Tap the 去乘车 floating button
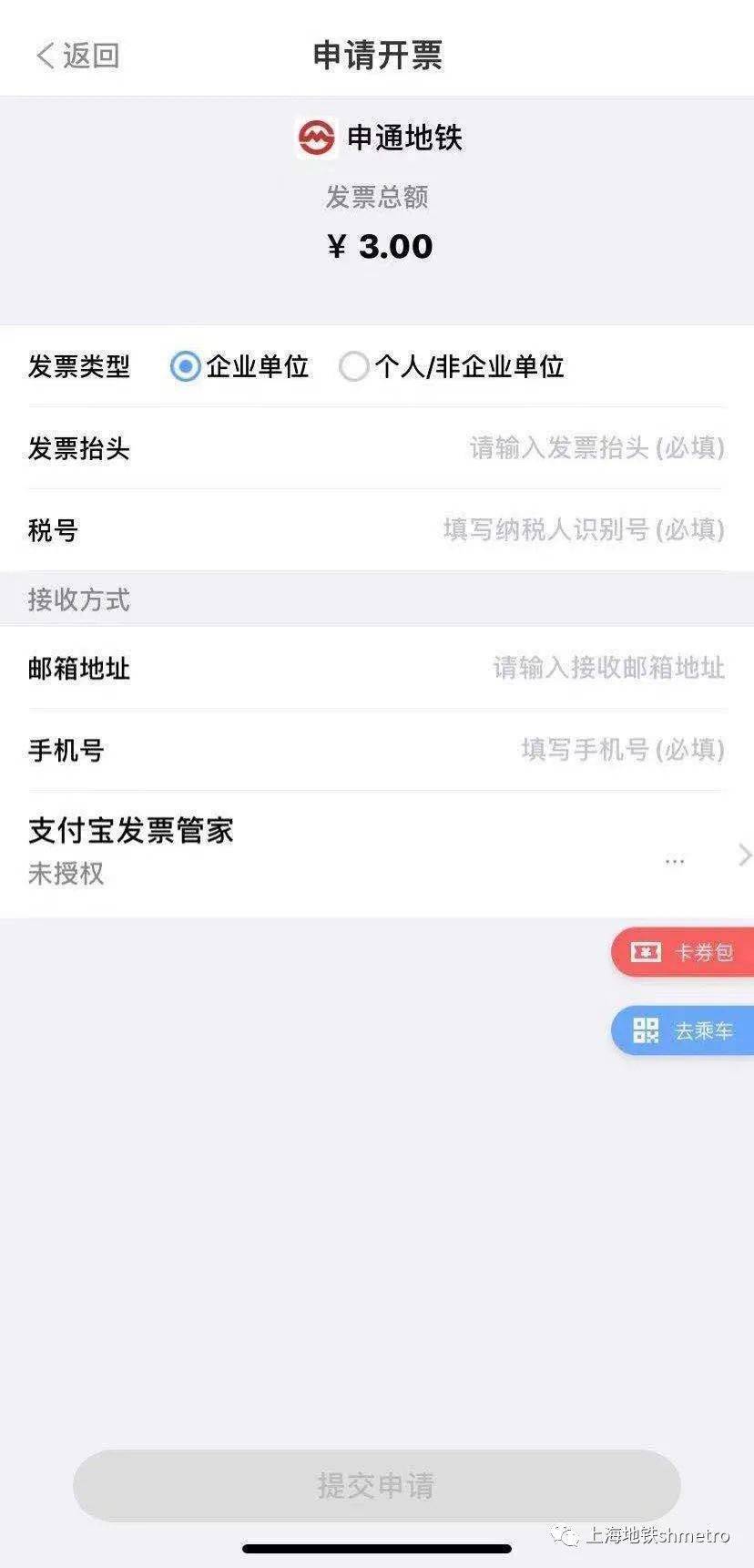 [684, 1030]
